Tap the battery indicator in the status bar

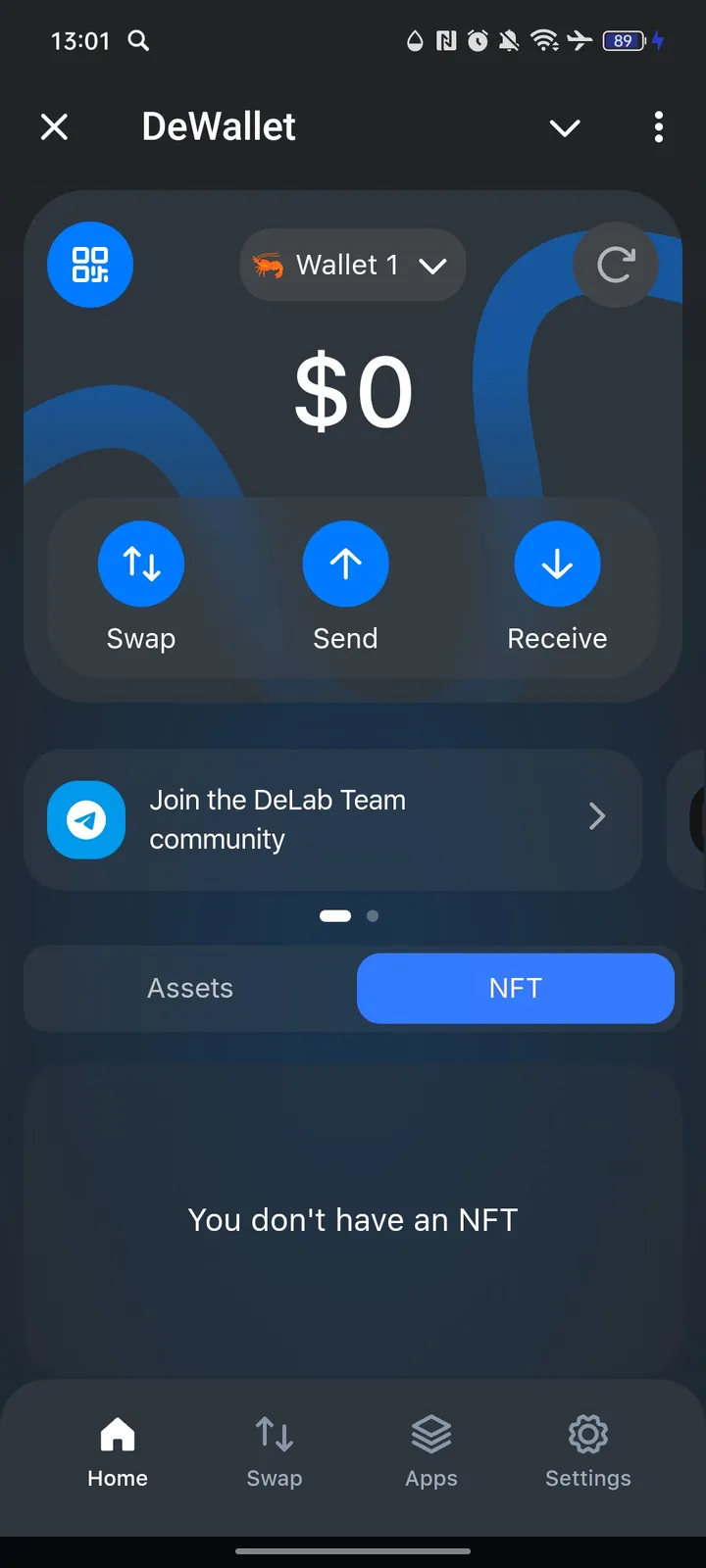pyautogui.click(x=625, y=41)
